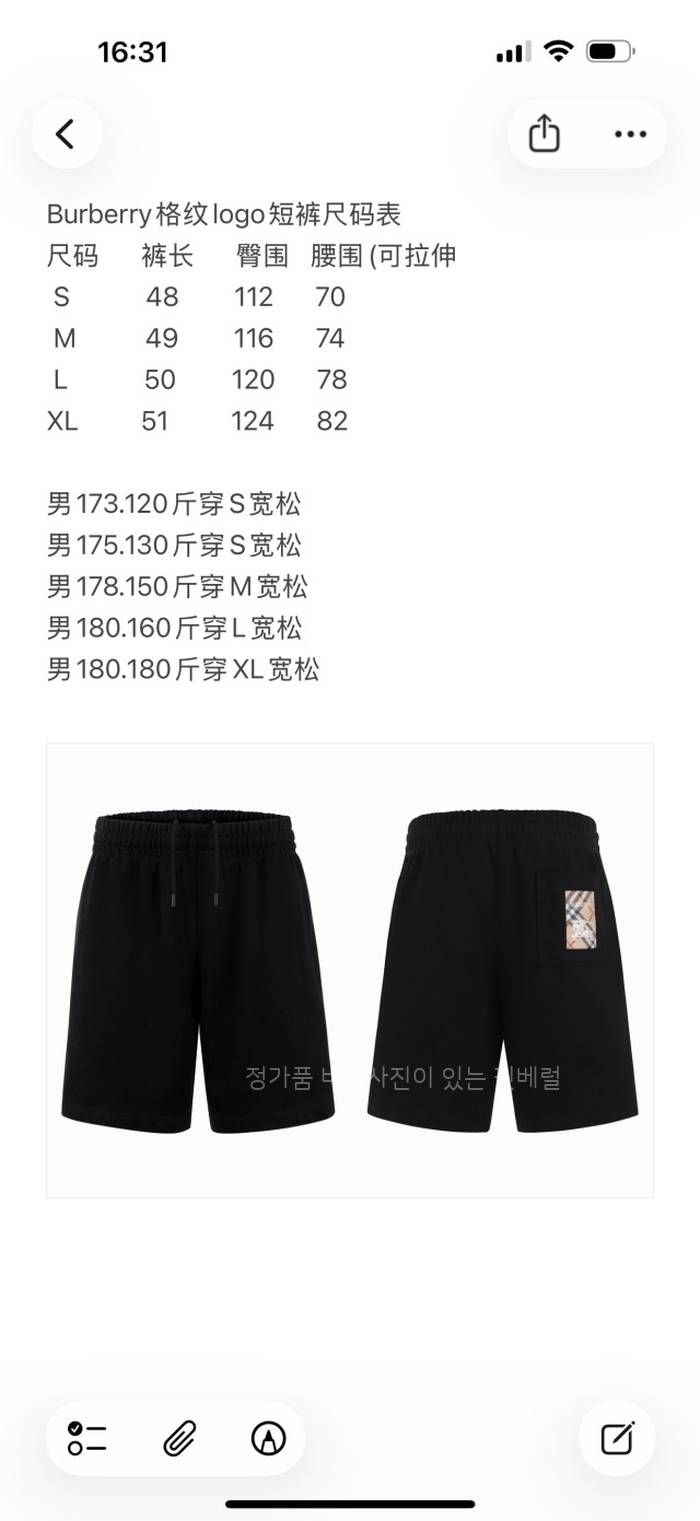Open the markup pen tool
Screen dimensions: 700x1521
268,1438
